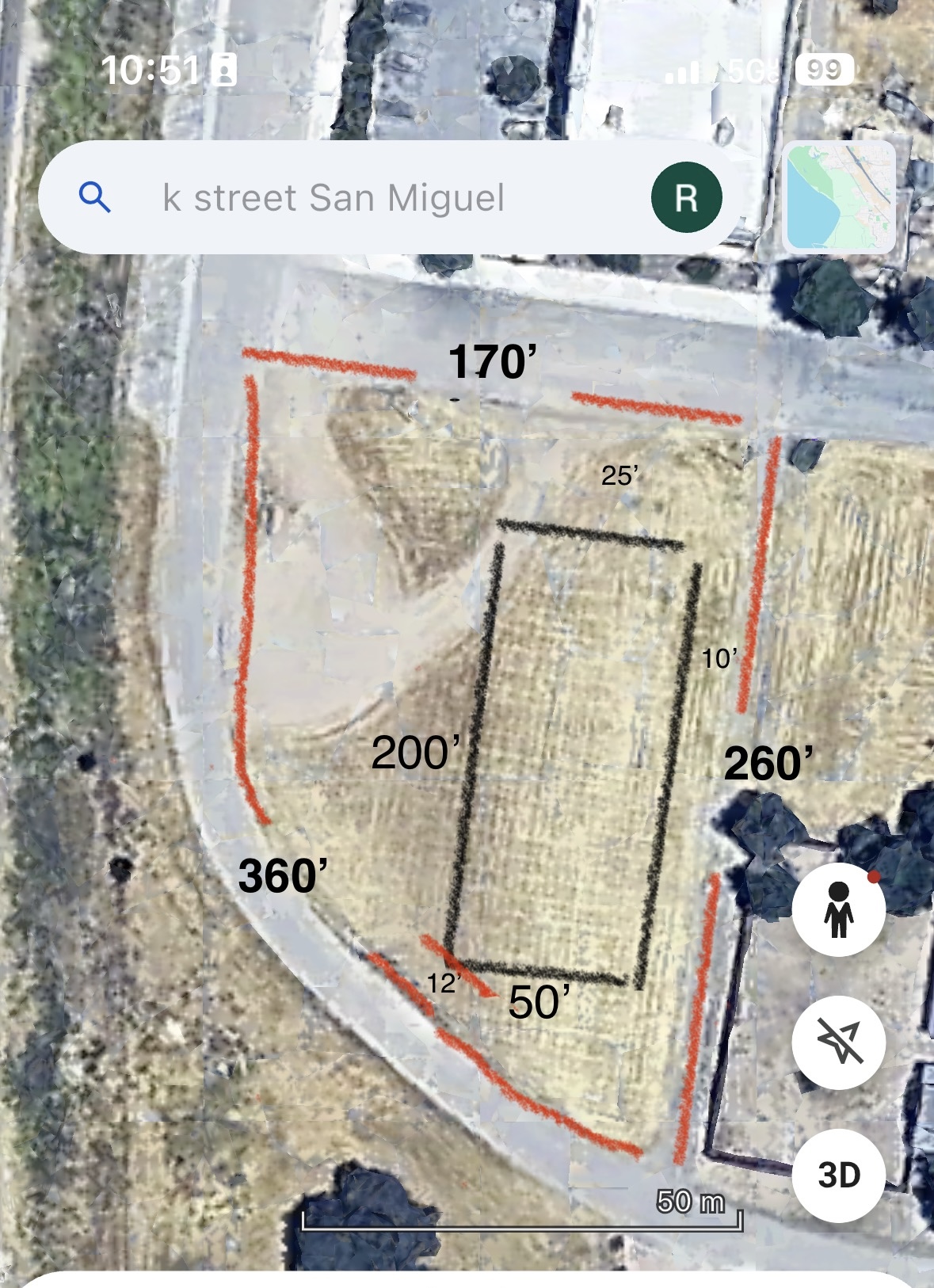Switch to 3D view
Image resolution: width=934 pixels, height=1288 pixels.
(x=838, y=1175)
